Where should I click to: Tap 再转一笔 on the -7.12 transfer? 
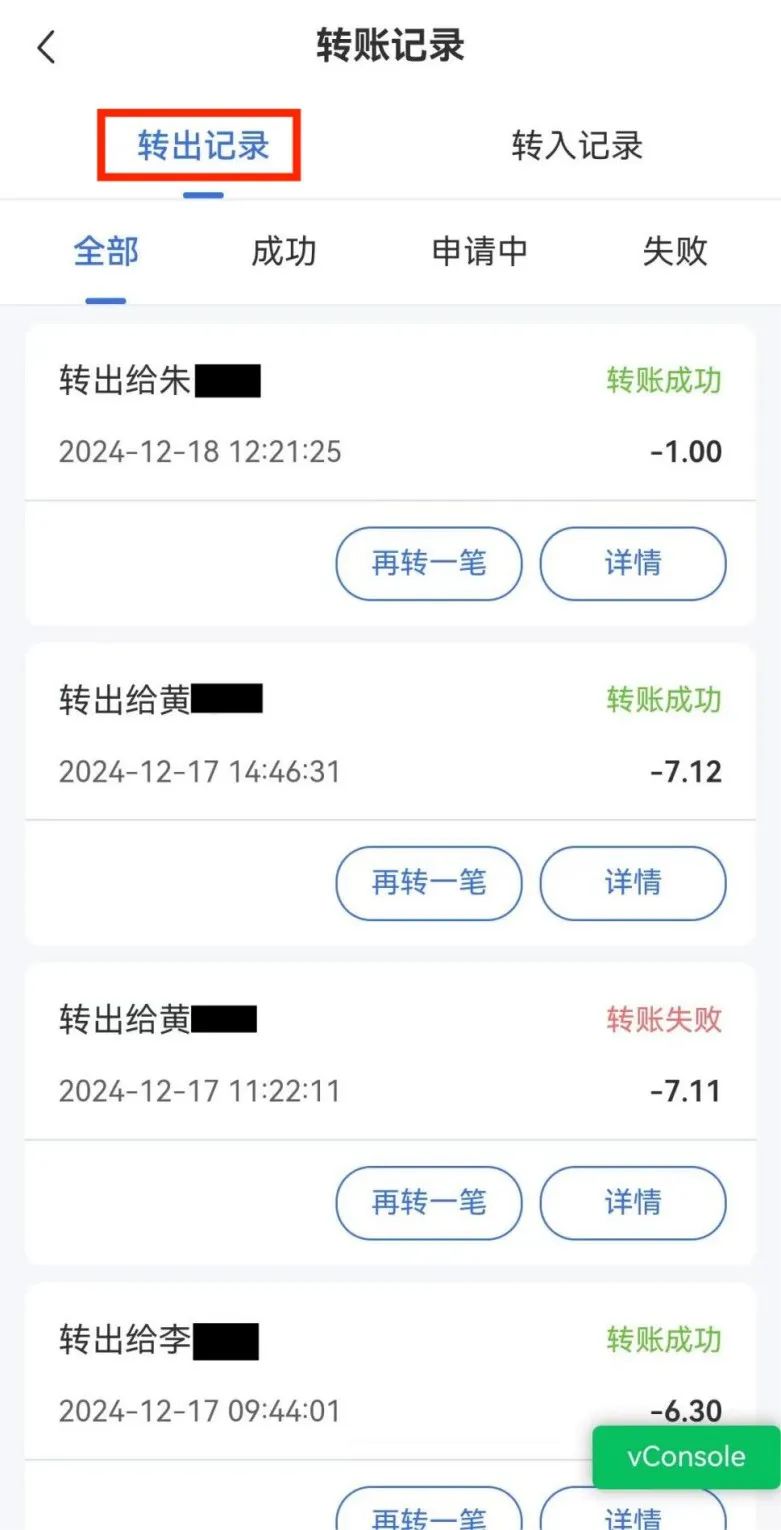429,882
